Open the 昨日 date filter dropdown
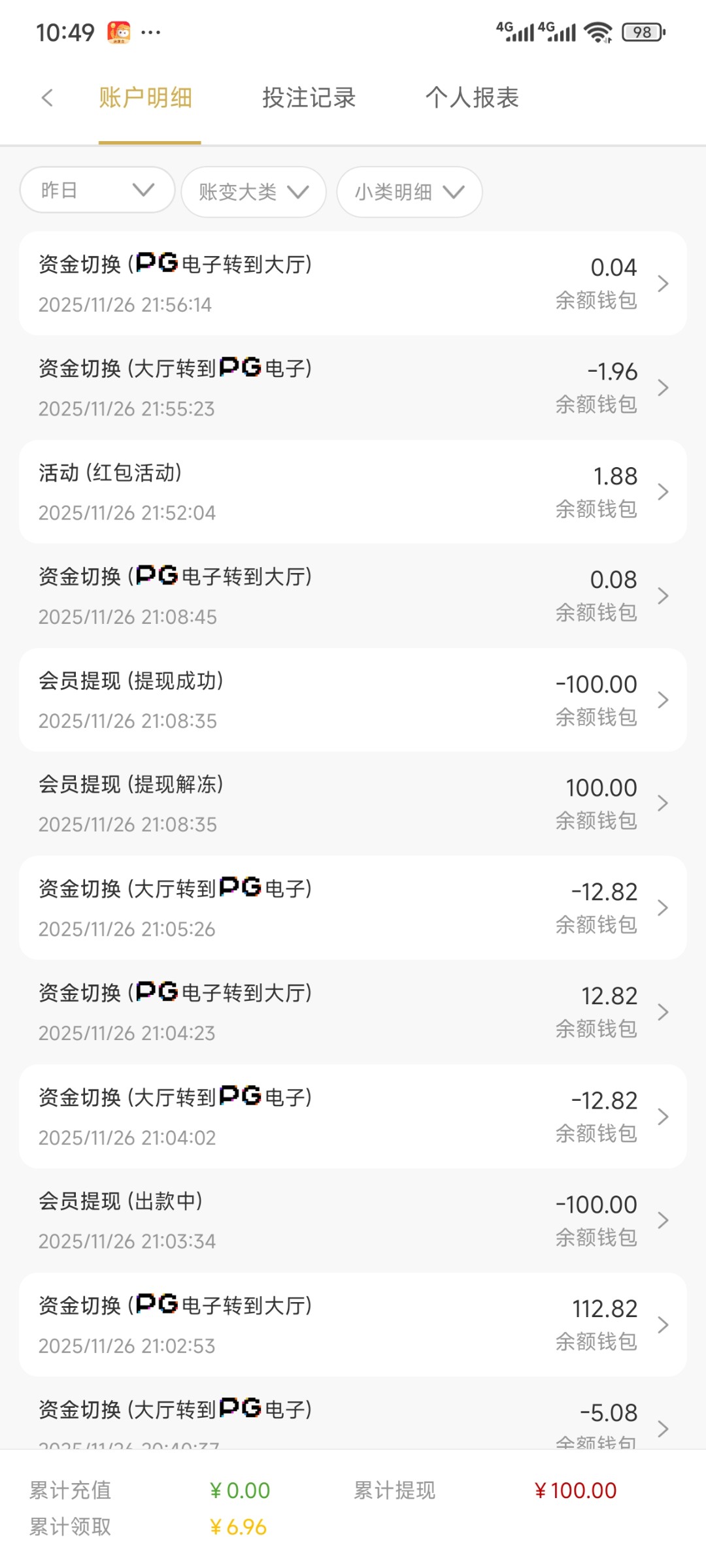706x1568 pixels. 97,190
